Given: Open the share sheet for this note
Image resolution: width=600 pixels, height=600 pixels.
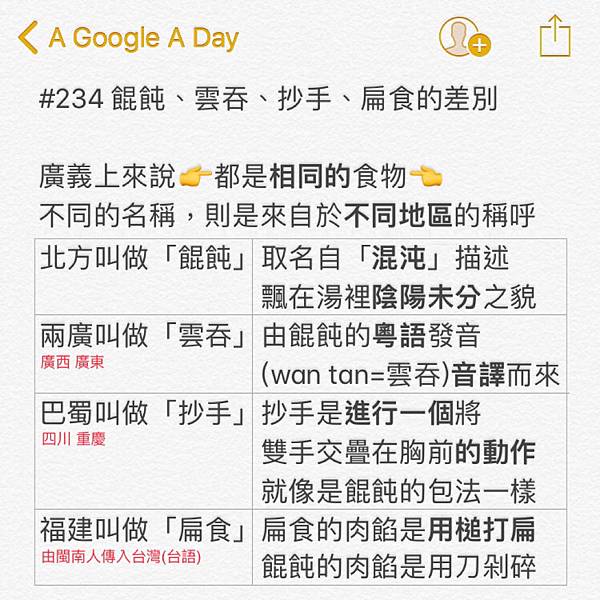Looking at the screenshot, I should coord(554,36).
